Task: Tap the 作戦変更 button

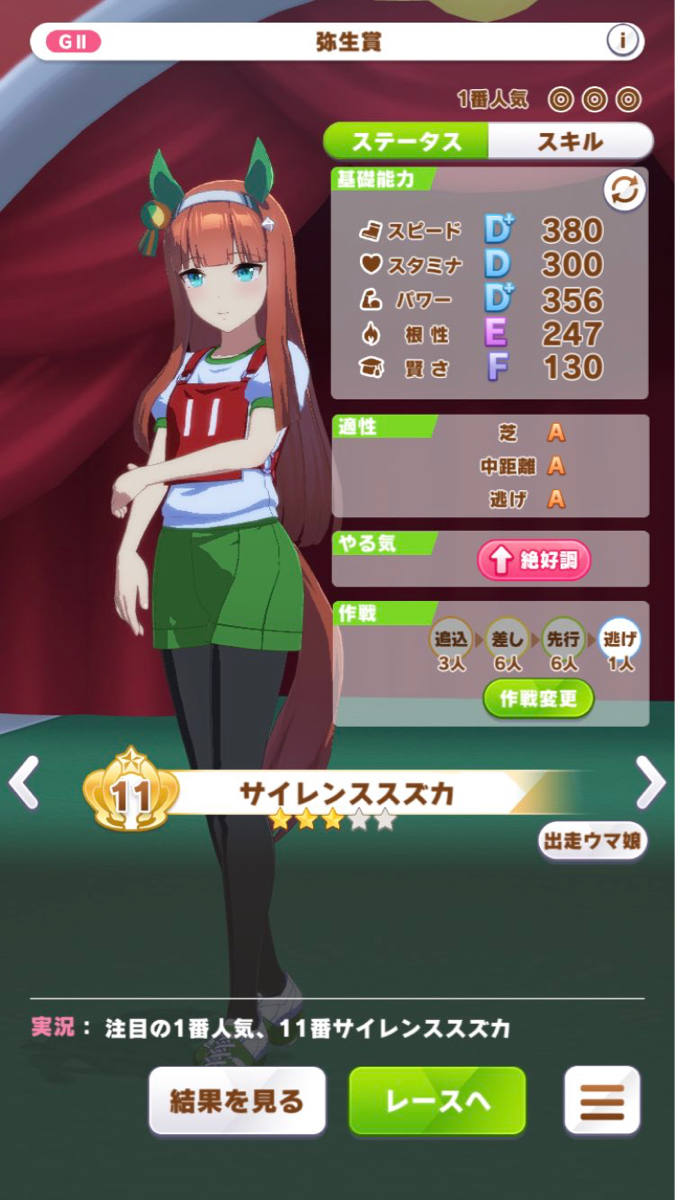Action: pos(538,699)
